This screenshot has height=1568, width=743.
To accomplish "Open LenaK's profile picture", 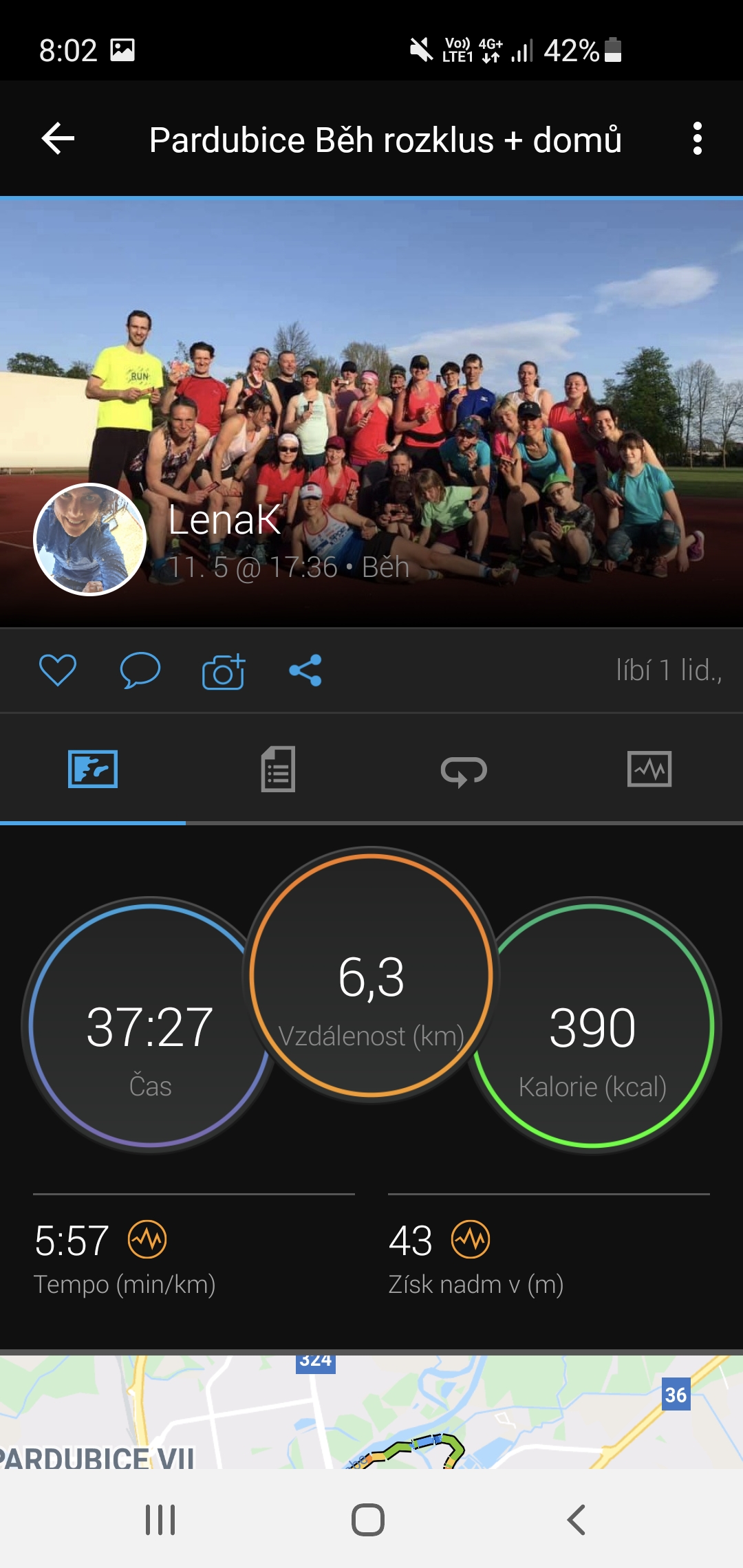I will 90,539.
